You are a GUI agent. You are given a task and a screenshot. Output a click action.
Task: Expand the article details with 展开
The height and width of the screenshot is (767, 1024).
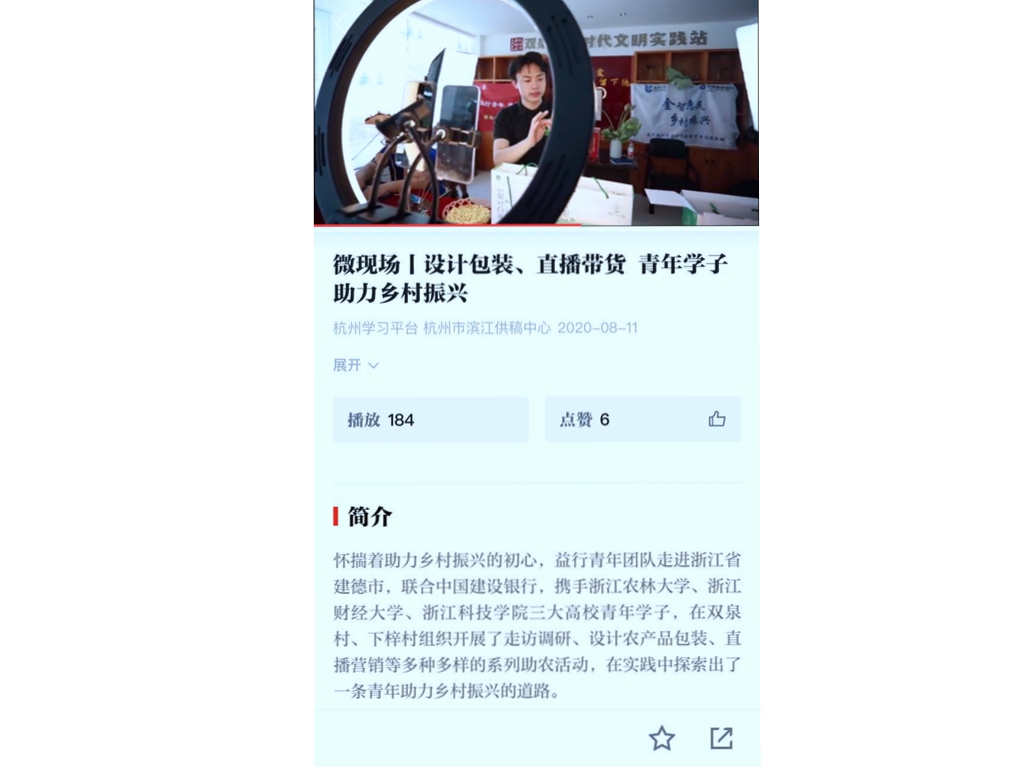(x=356, y=366)
